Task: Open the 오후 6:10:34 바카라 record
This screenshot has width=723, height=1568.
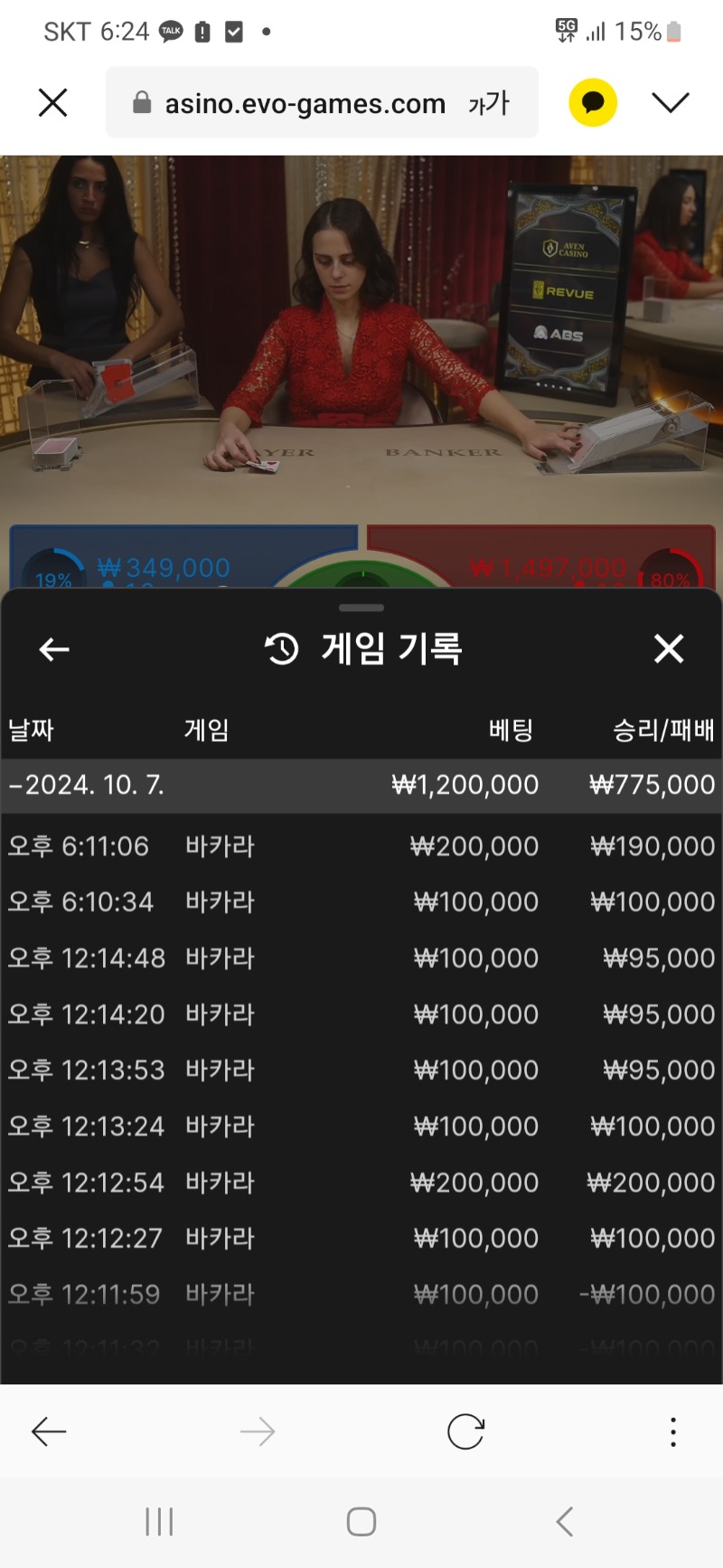Action: point(361,902)
